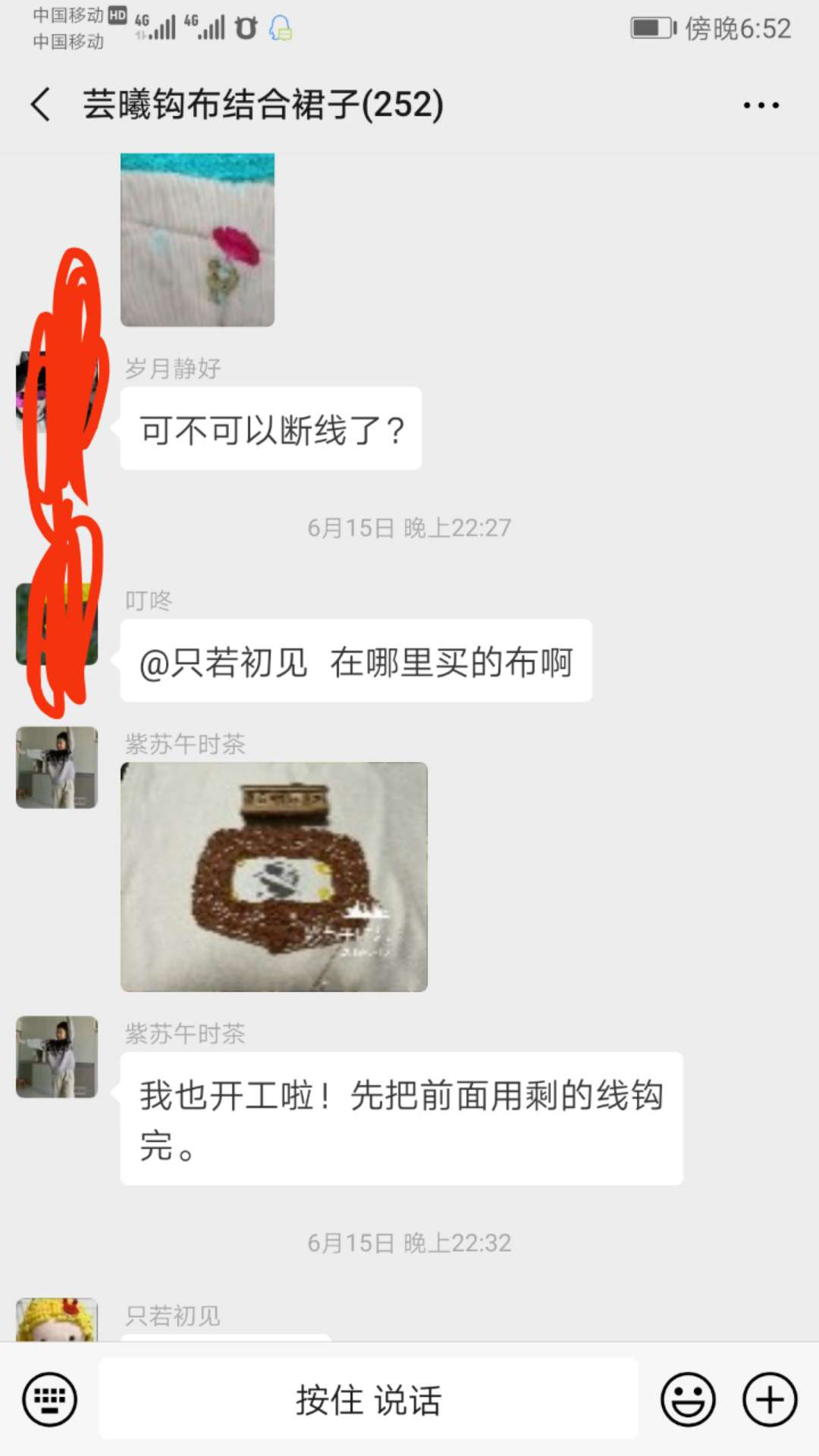The image size is (819, 1456).
Task: Open the chat info overflow menu
Action: pyautogui.click(x=761, y=105)
